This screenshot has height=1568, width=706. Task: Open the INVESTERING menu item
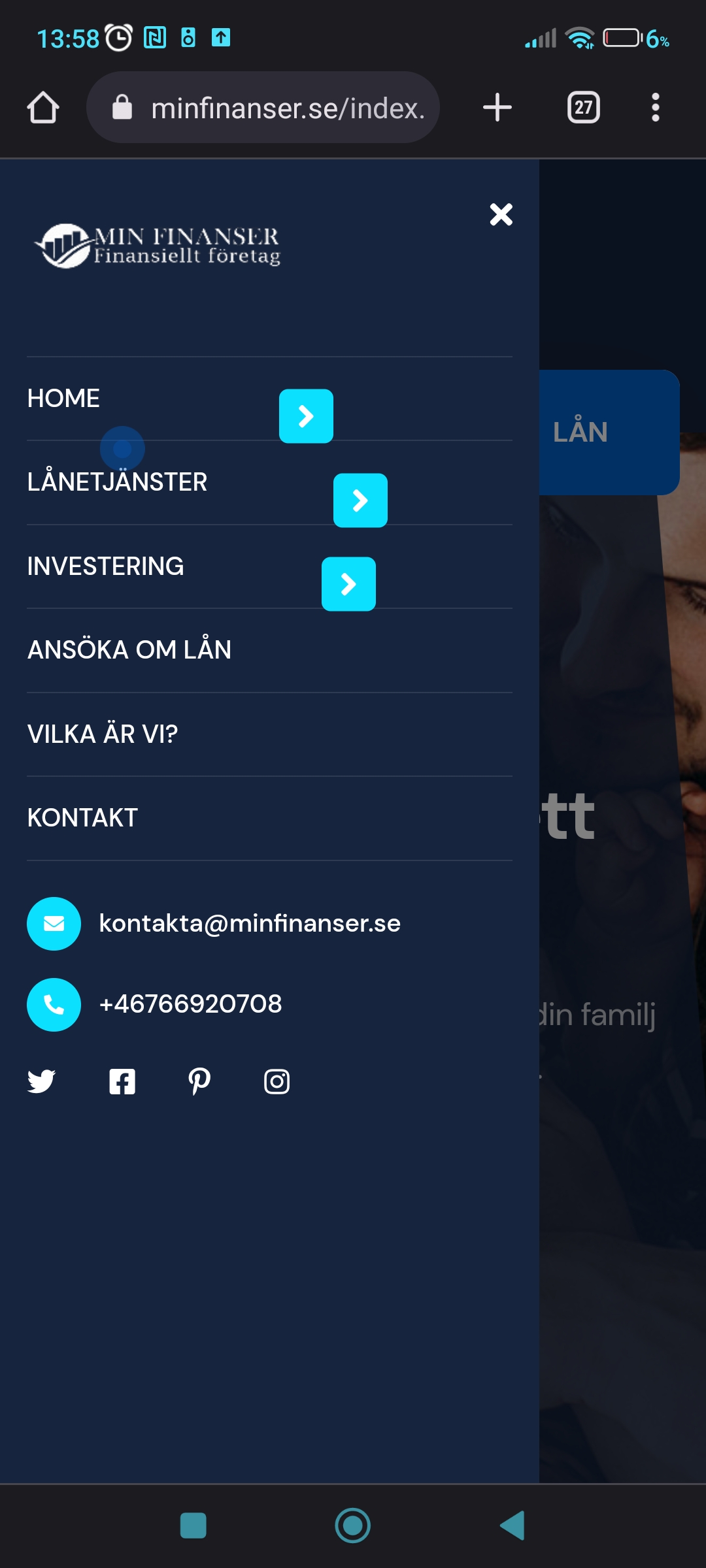pos(105,566)
